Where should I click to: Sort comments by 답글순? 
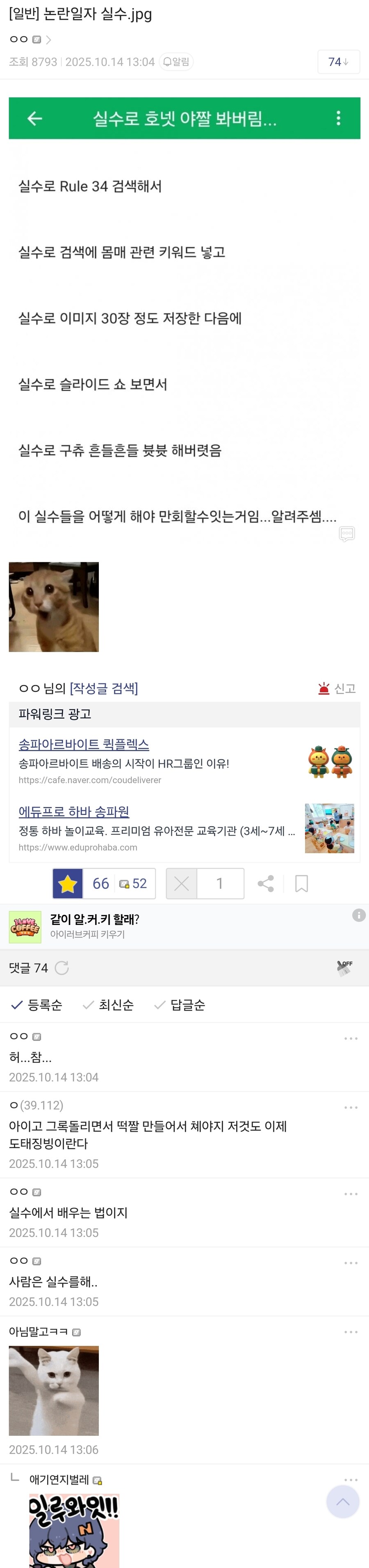[180, 1005]
